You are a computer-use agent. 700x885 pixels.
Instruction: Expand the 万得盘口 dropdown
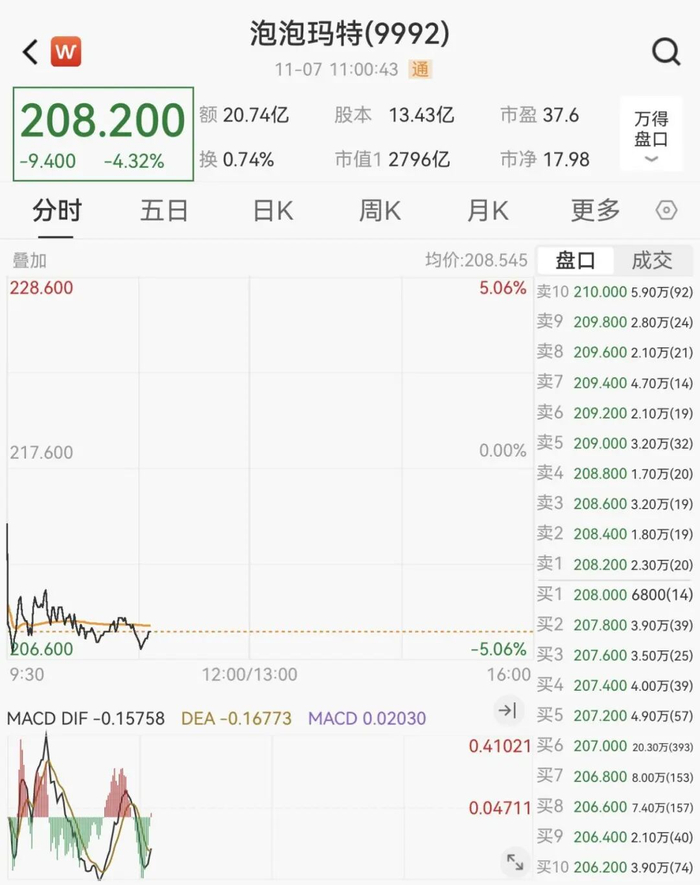pyautogui.click(x=651, y=134)
